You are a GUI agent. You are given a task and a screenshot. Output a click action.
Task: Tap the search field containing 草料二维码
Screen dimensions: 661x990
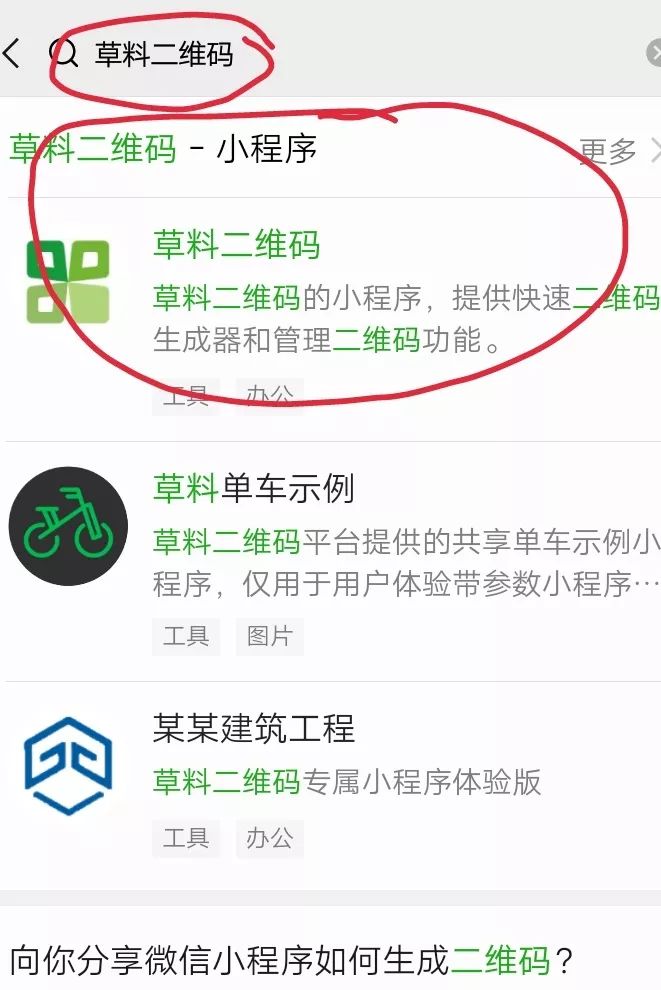(300, 53)
